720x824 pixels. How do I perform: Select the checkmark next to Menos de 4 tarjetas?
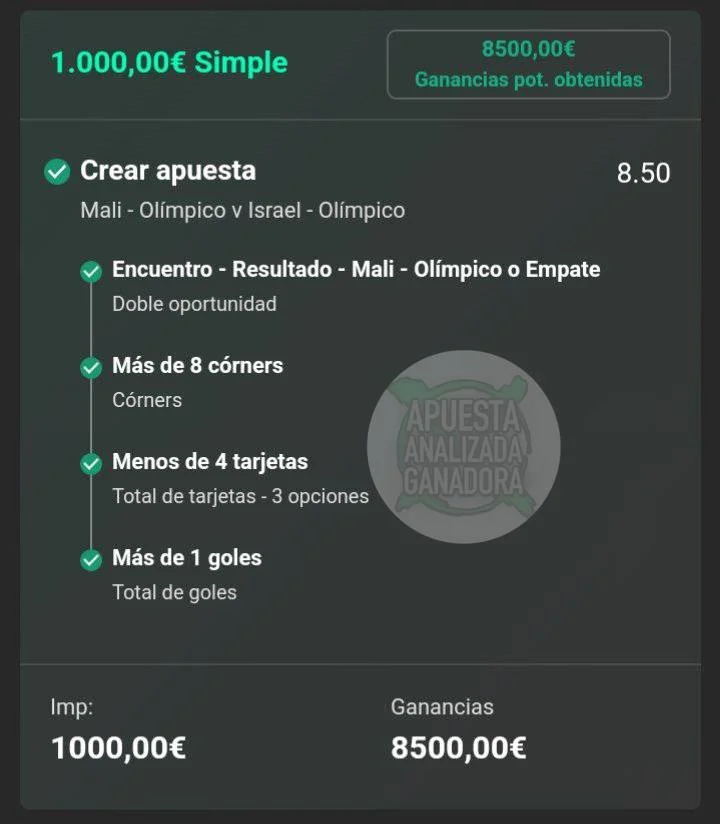(x=93, y=462)
